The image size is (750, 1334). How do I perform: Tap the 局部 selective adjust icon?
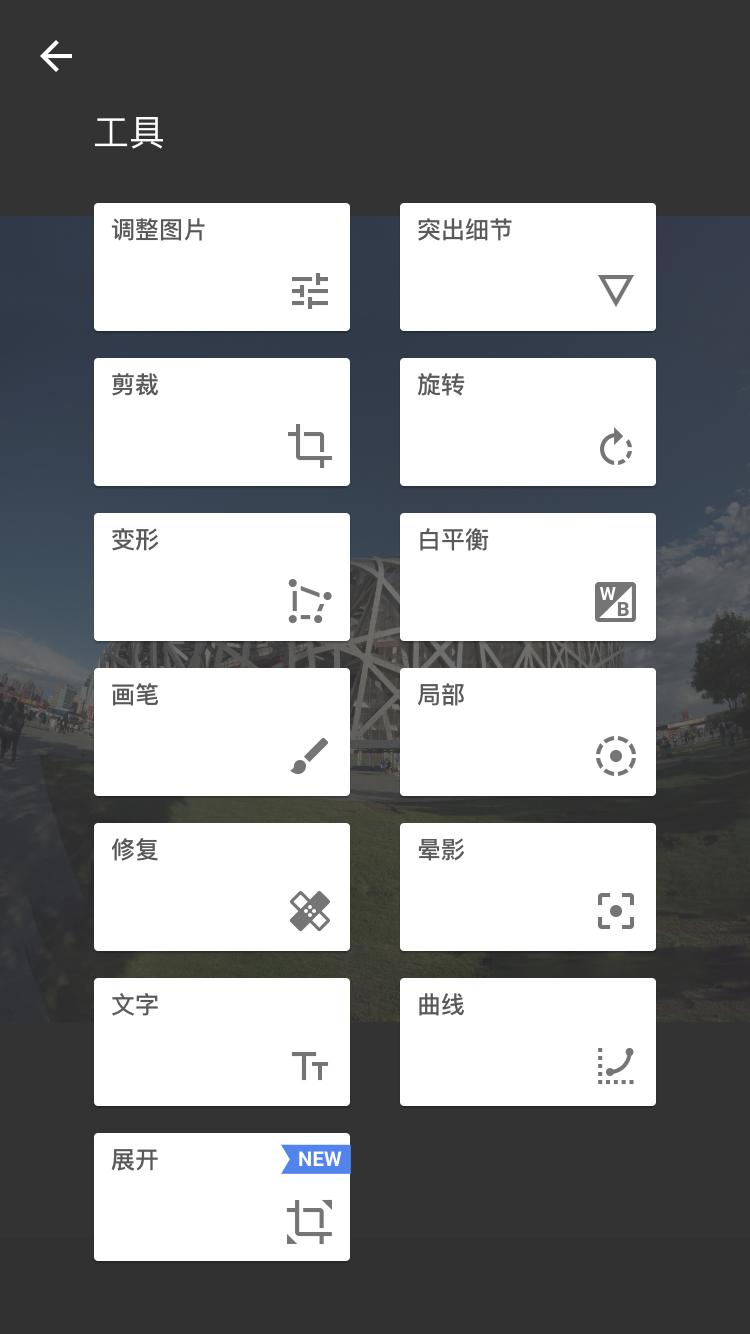pos(615,756)
